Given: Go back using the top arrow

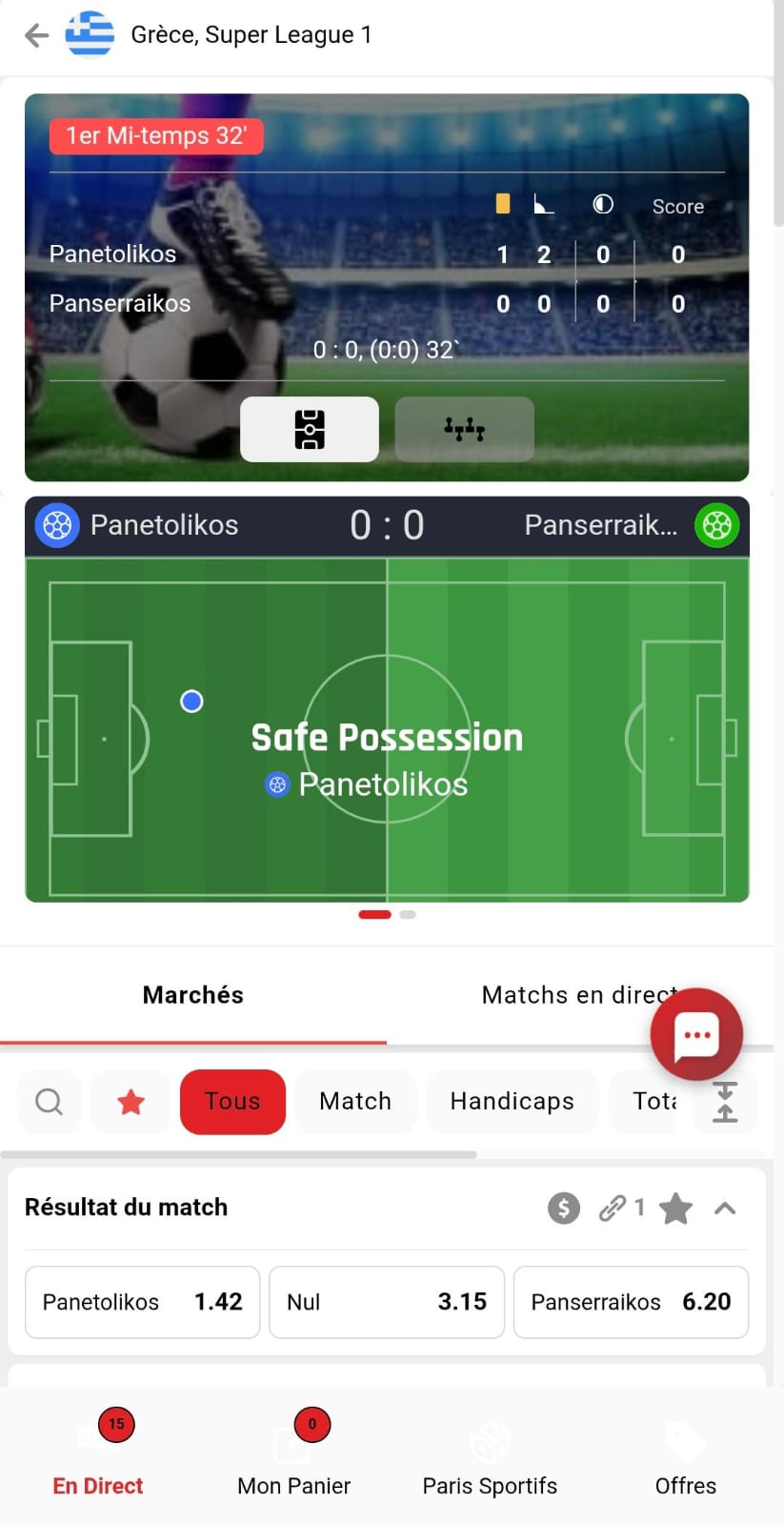Looking at the screenshot, I should pos(36,36).
